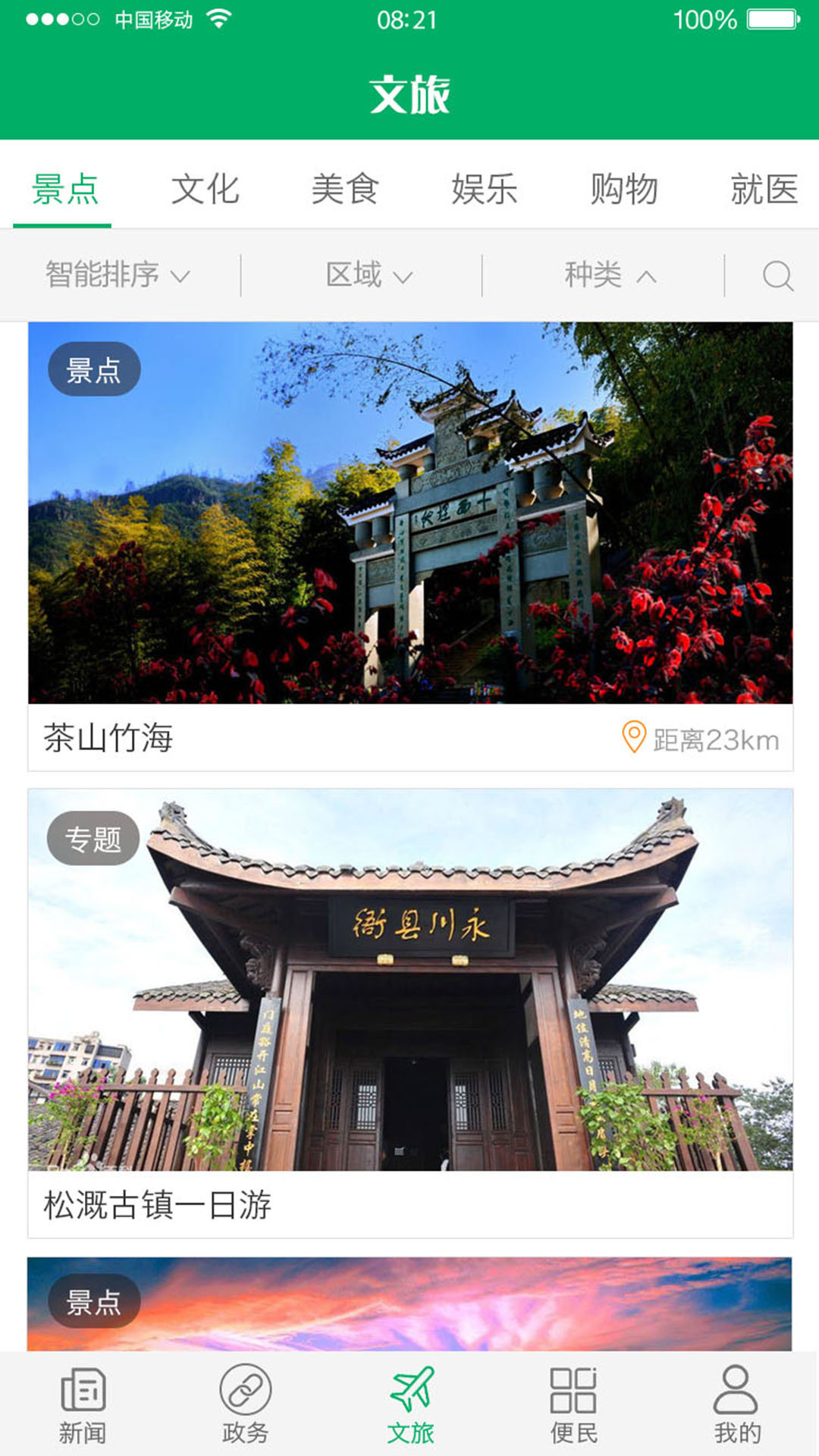Open the sunset sky attraction card
The width and height of the screenshot is (819, 1456).
[410, 1304]
